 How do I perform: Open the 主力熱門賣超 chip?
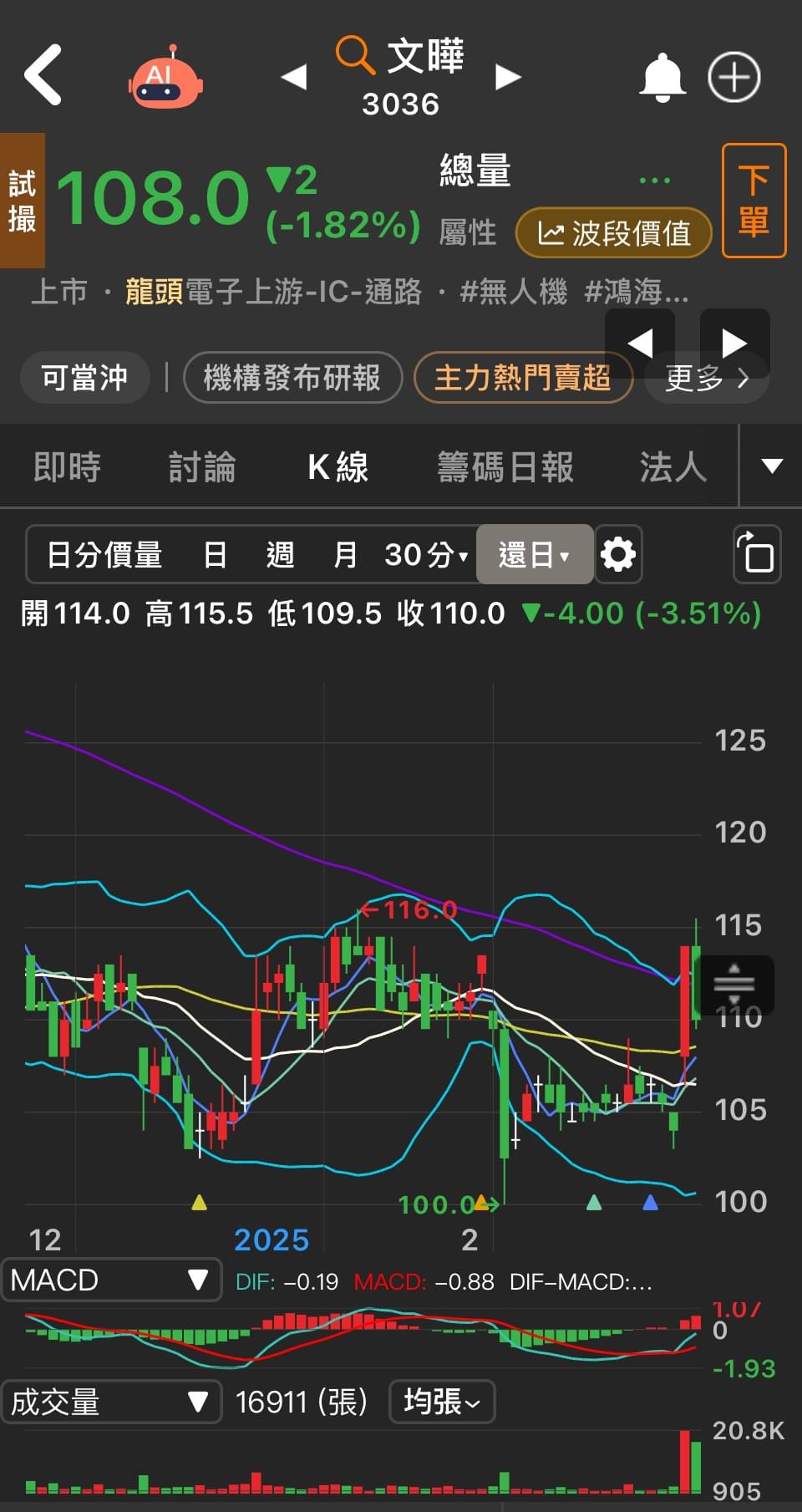(x=522, y=378)
